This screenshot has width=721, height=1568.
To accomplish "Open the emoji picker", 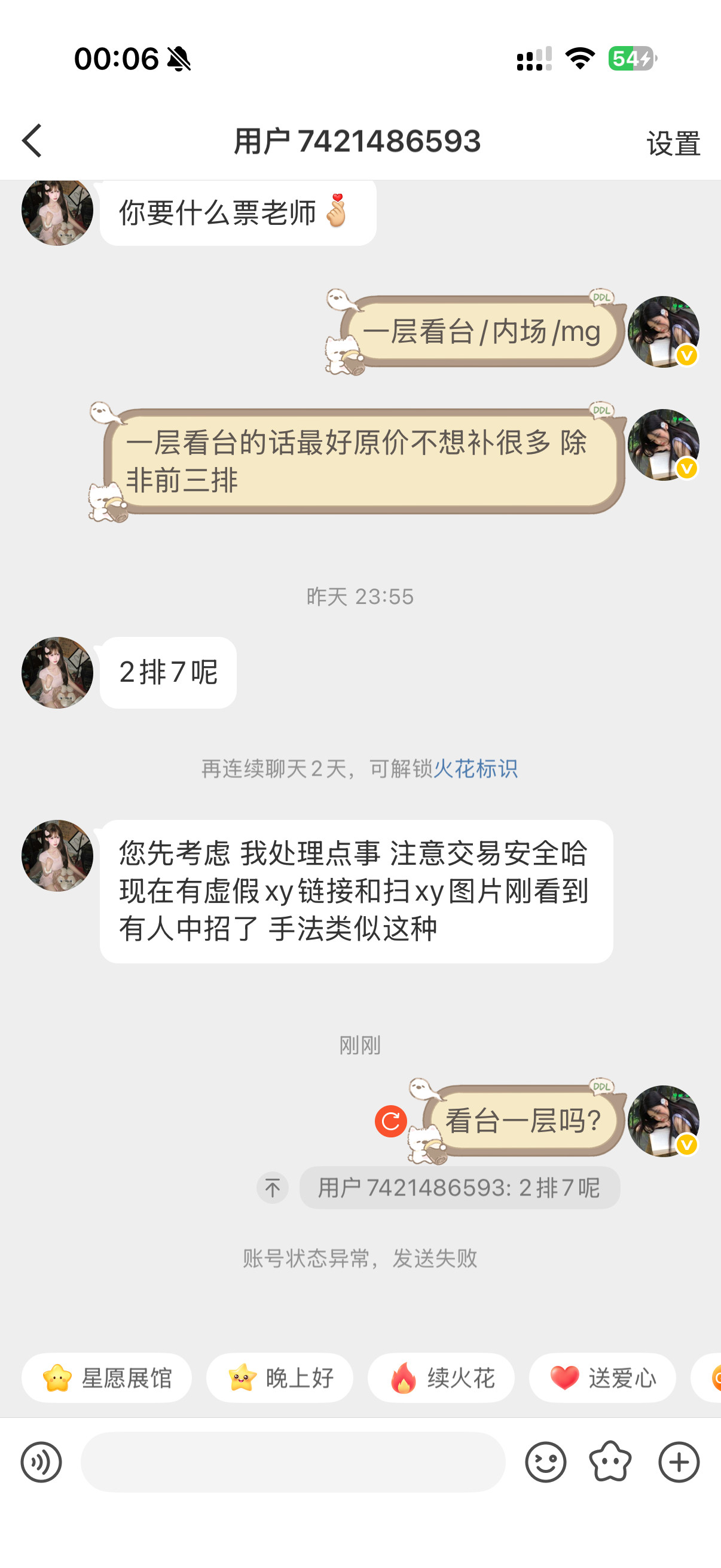I will (x=546, y=1462).
